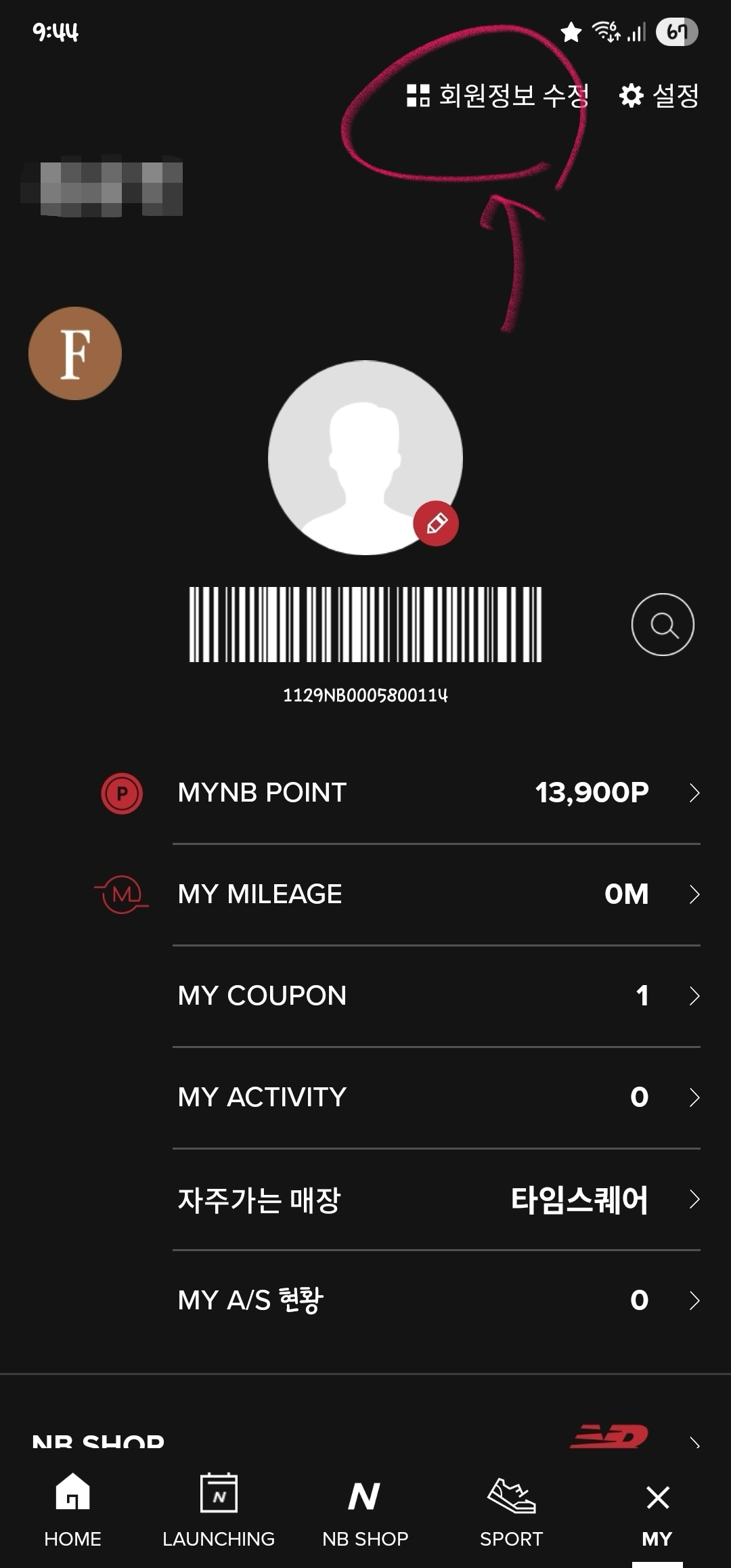Open 설정 settings
This screenshot has width=731, height=1568.
(x=659, y=95)
